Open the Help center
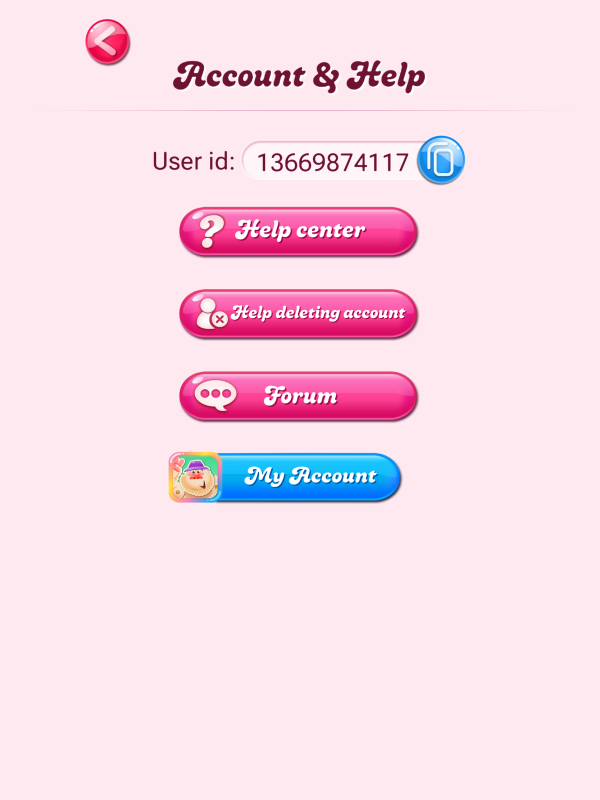 click(298, 231)
